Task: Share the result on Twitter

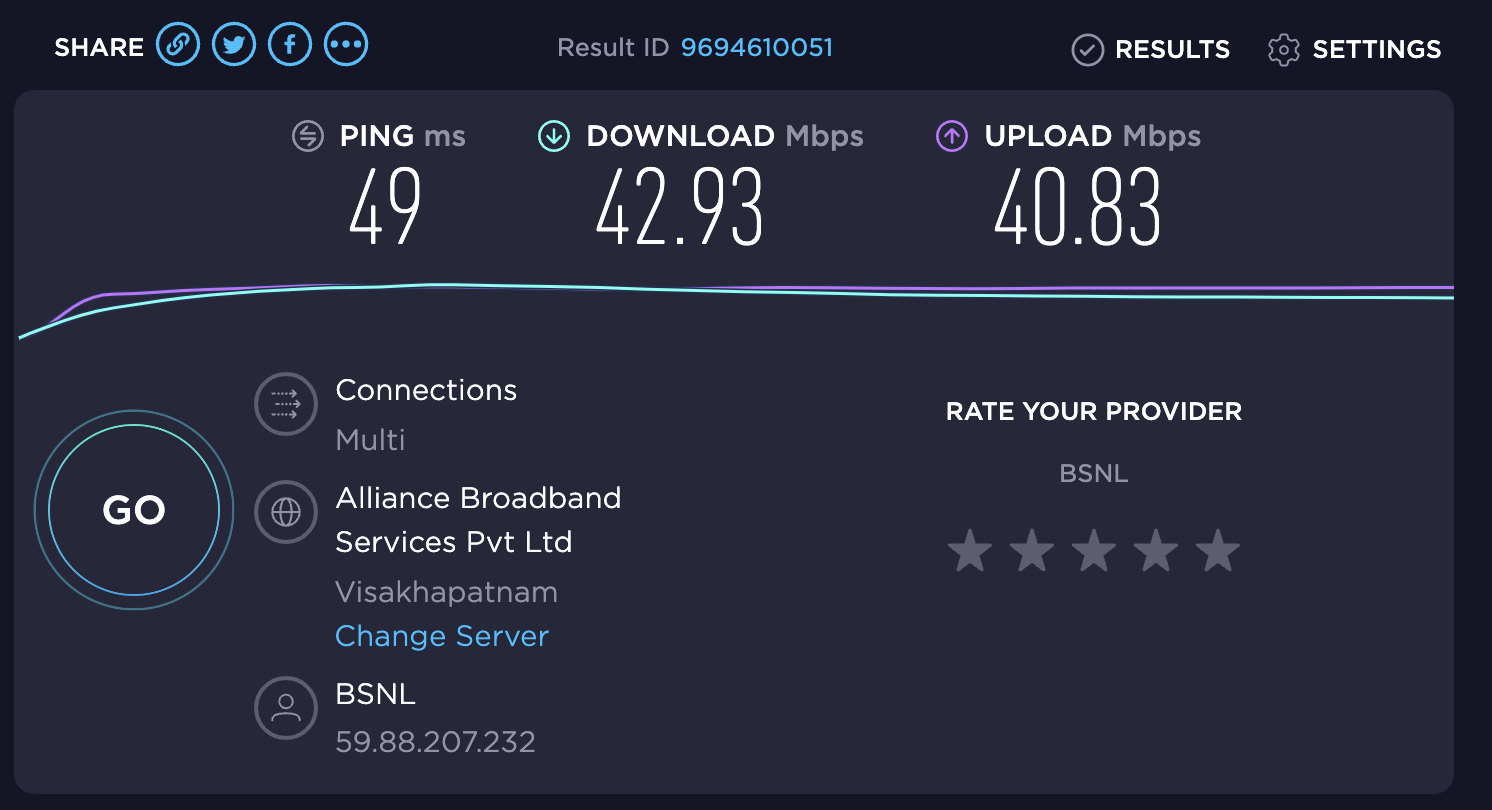Action: [x=234, y=45]
